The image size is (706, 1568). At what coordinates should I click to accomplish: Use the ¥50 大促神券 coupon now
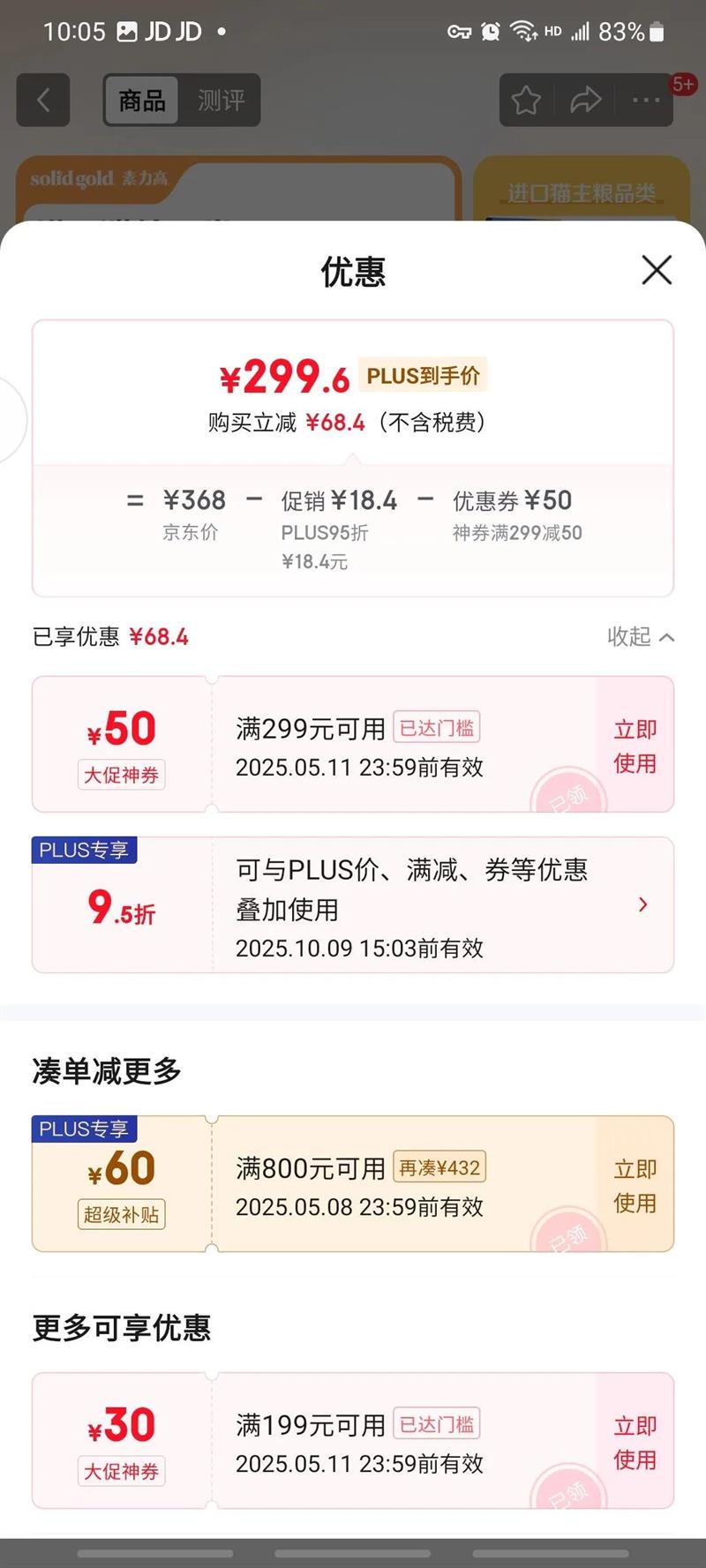(635, 746)
